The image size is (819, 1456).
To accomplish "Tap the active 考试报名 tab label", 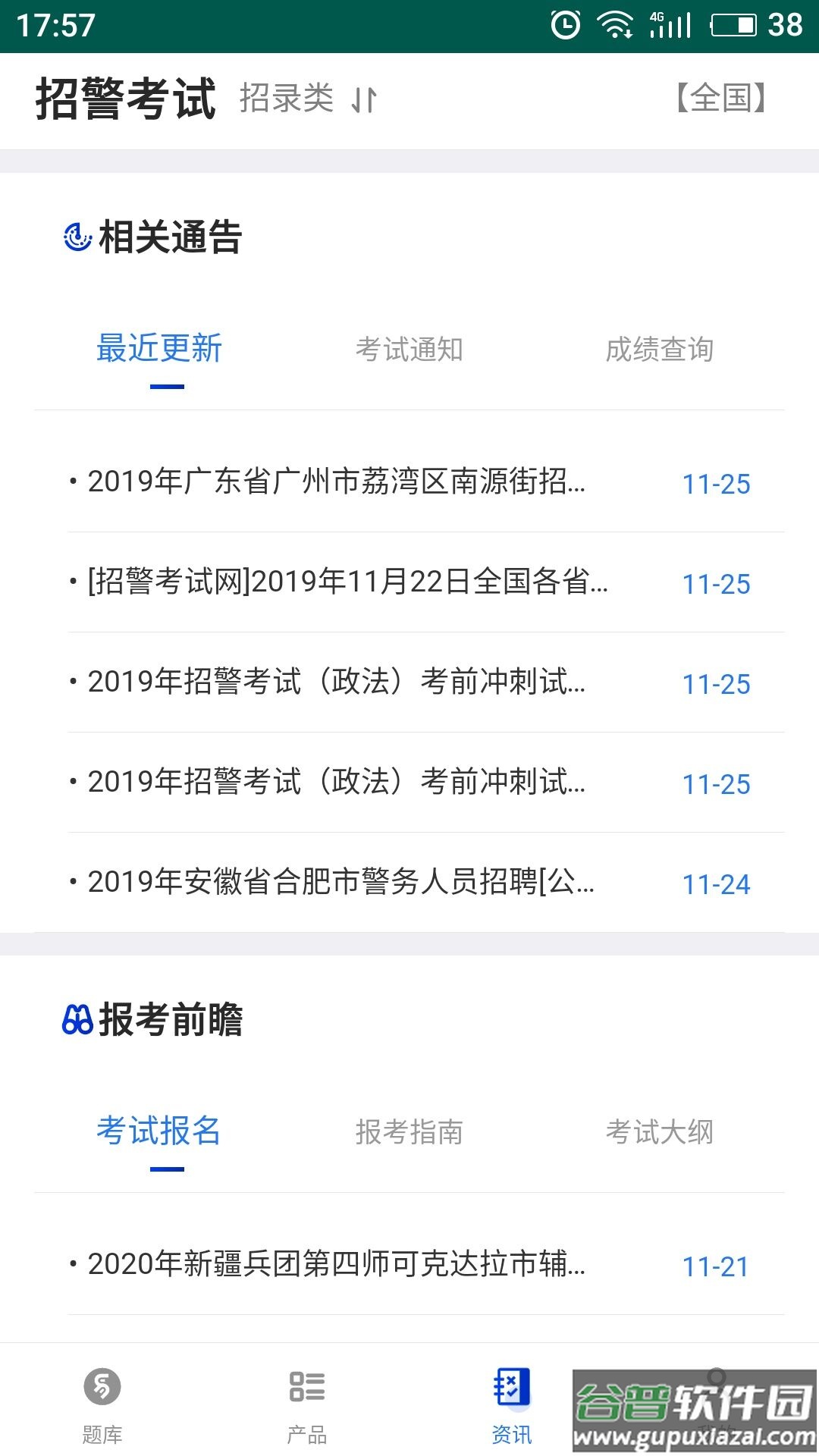I will coord(158,1133).
